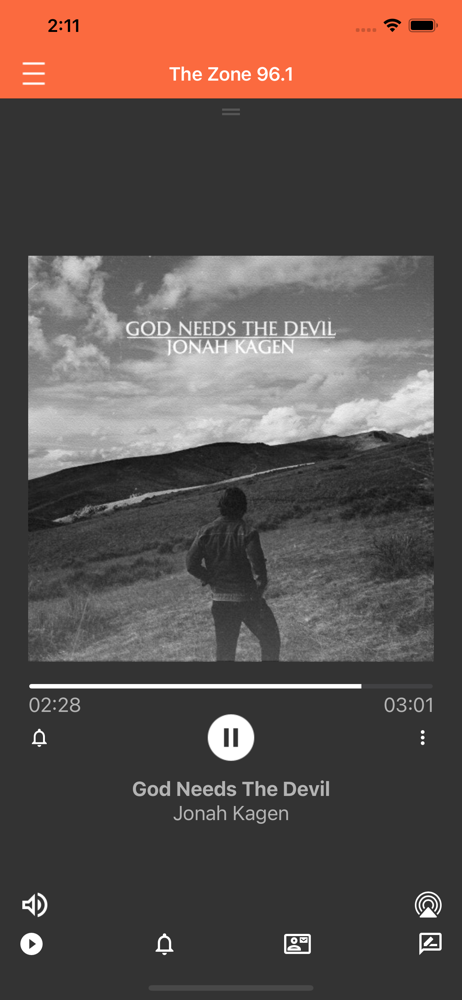Image resolution: width=462 pixels, height=1000 pixels.
Task: Open the AirPlay casting options
Action: click(x=428, y=905)
